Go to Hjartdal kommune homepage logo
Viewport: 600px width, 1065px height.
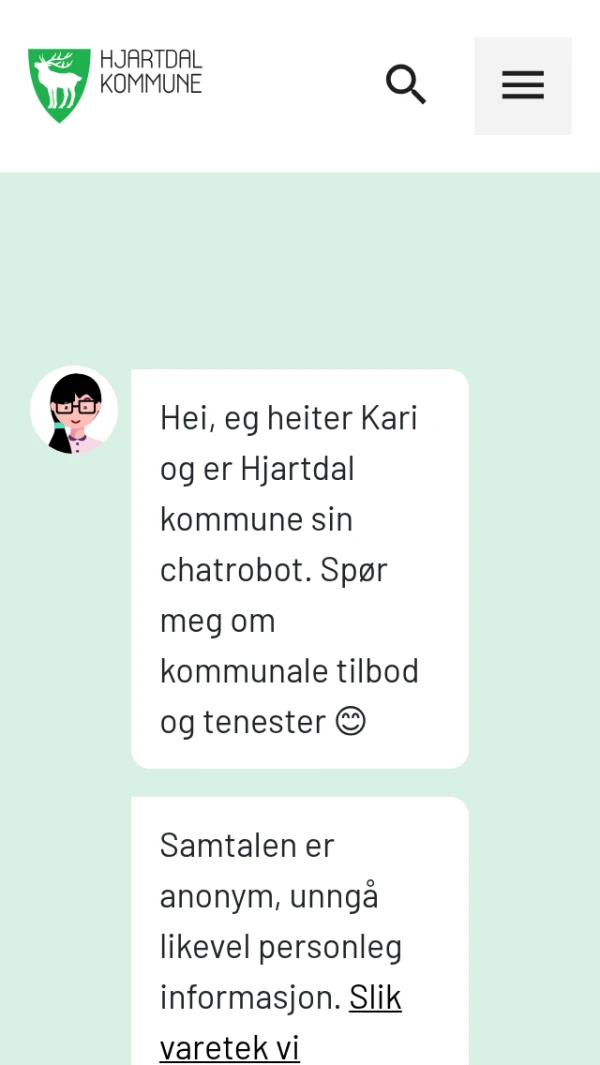click(115, 85)
